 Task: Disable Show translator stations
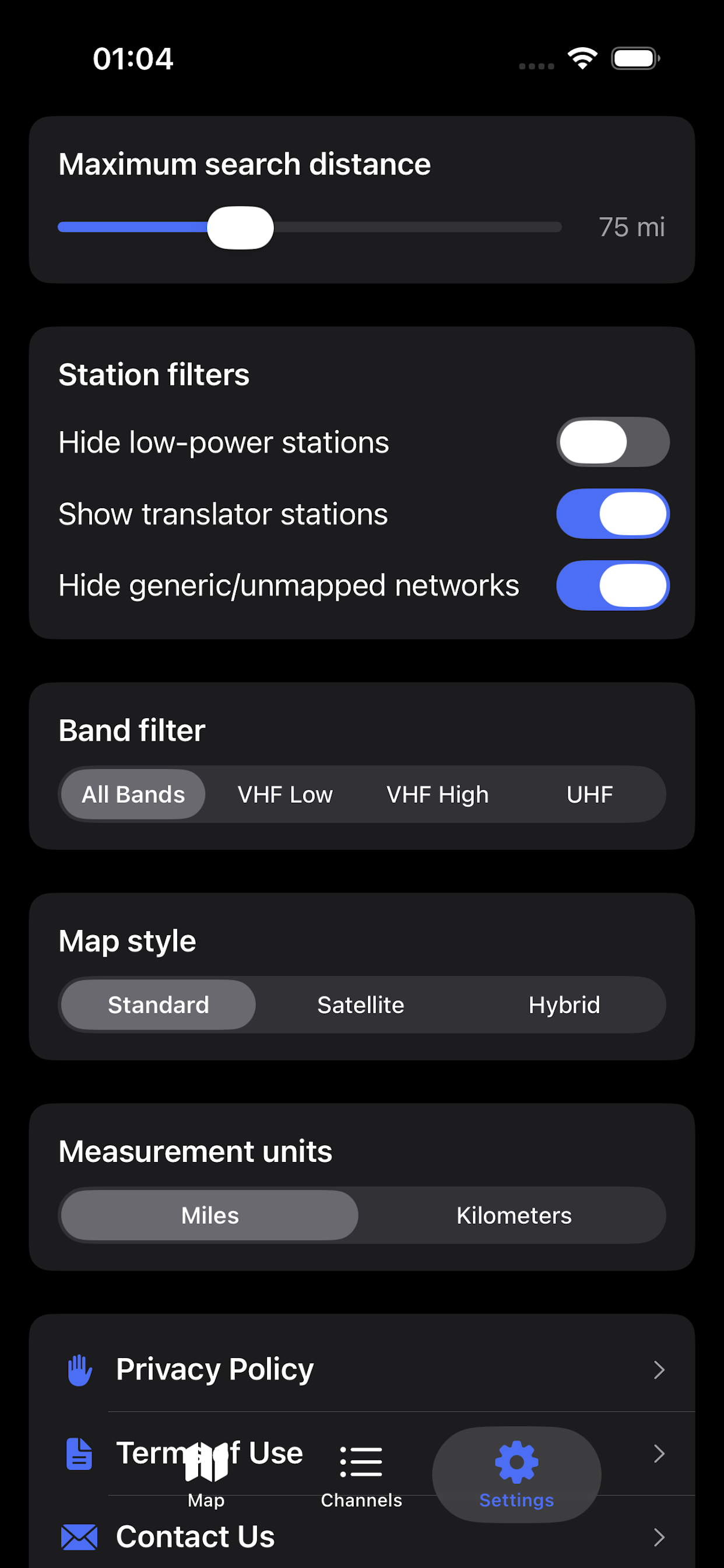tap(613, 514)
